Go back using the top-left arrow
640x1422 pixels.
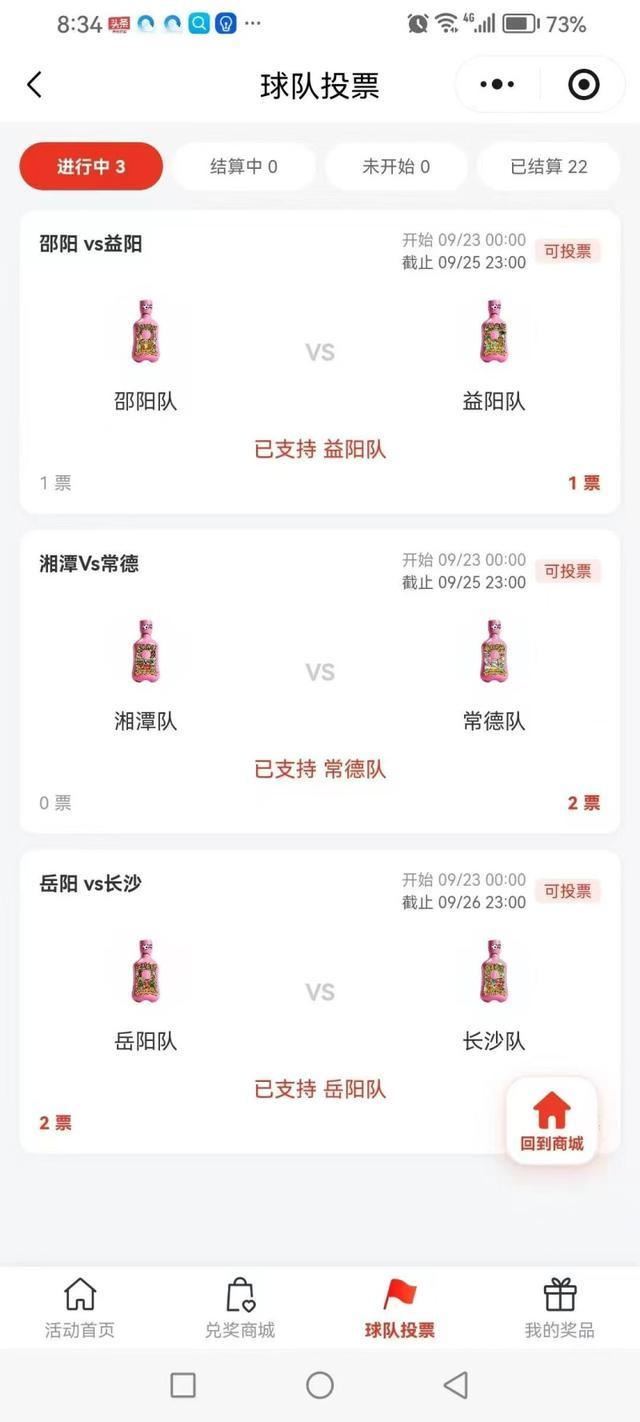(35, 85)
